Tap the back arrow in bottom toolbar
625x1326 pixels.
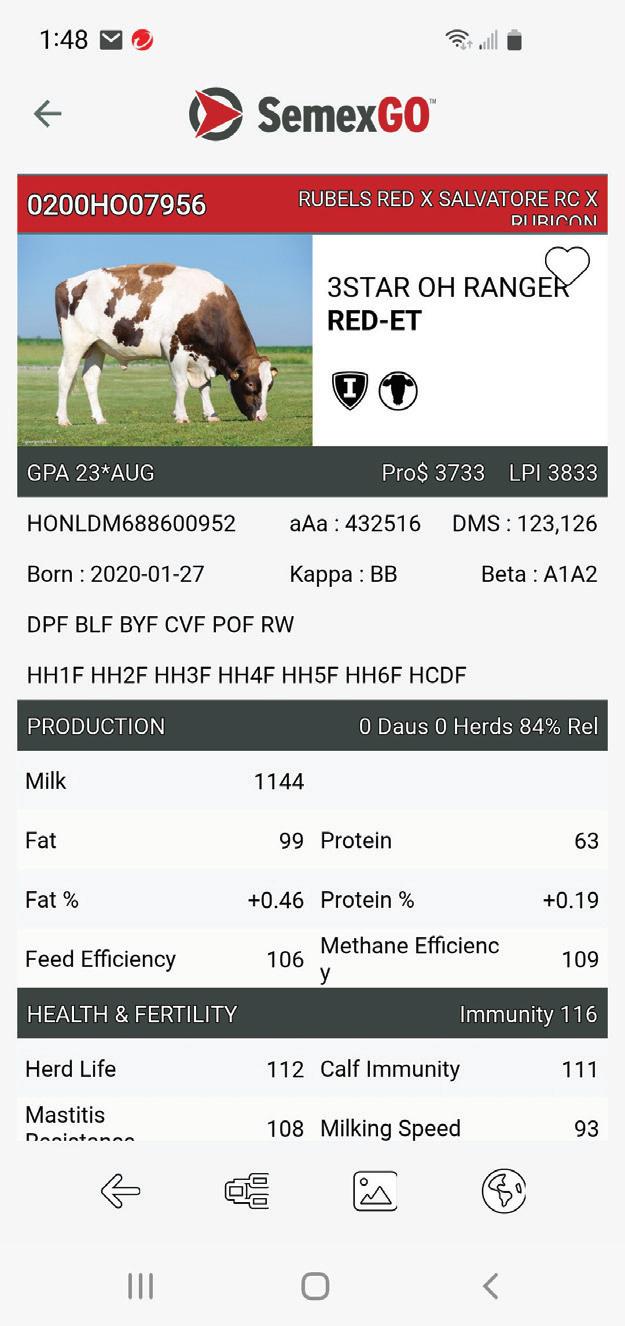pyautogui.click(x=120, y=1190)
